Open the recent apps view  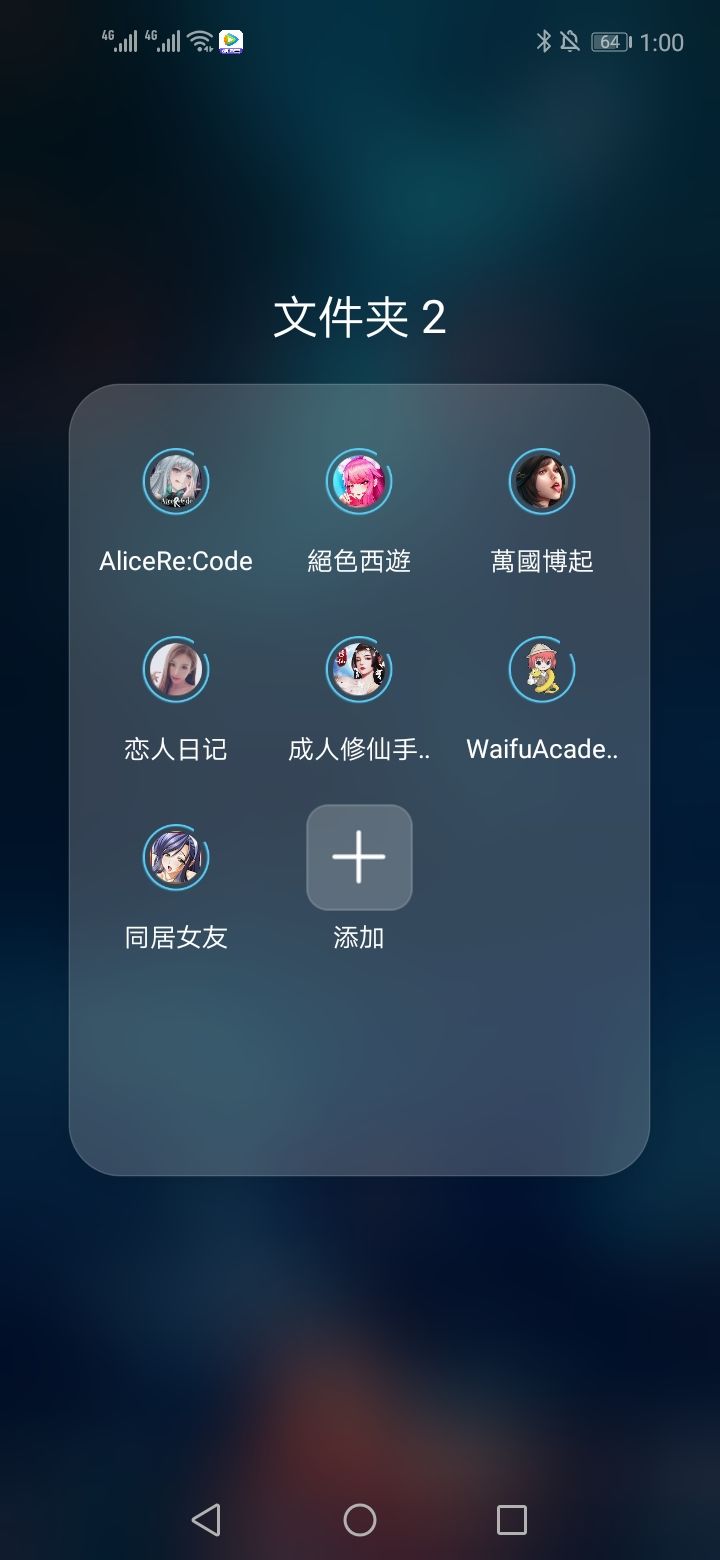[x=512, y=1520]
